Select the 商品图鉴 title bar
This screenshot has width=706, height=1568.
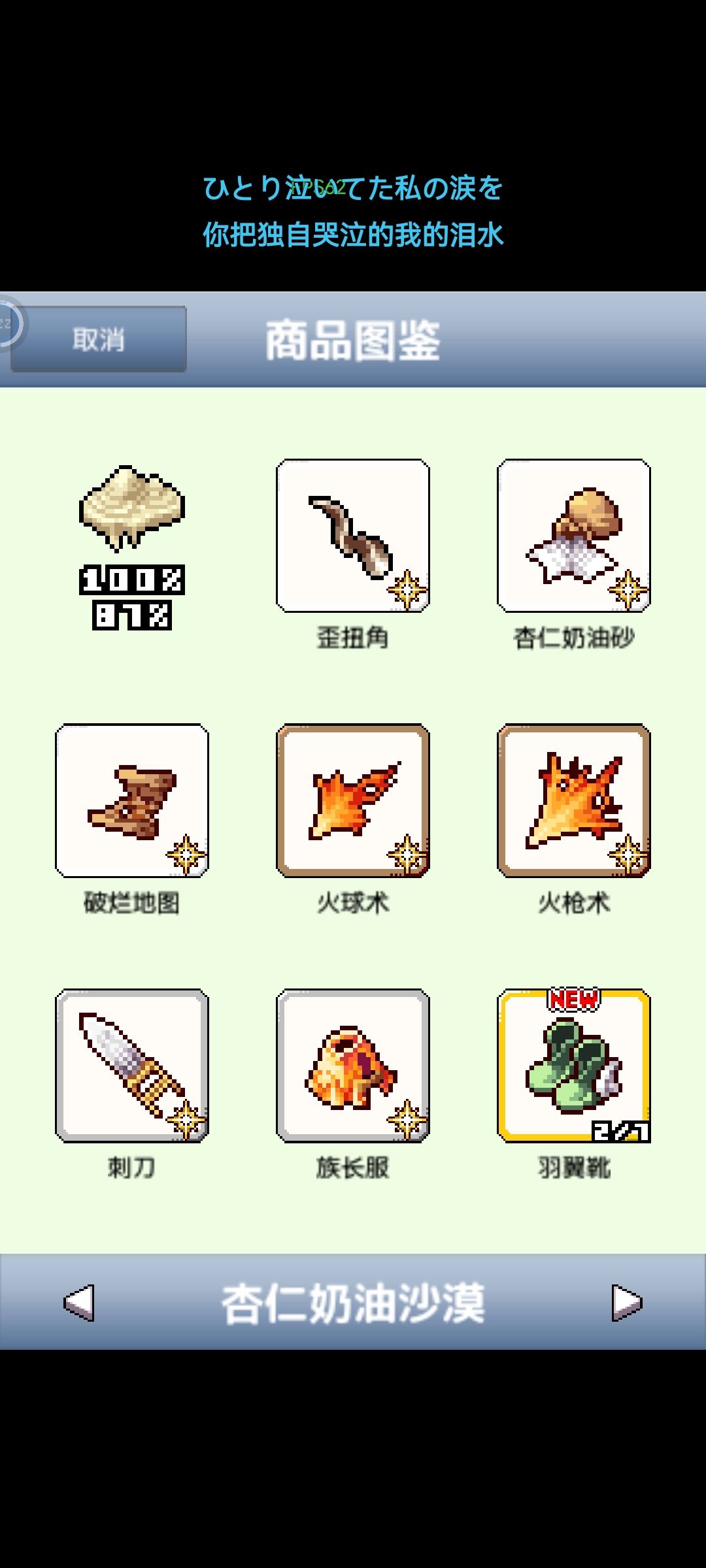click(353, 340)
